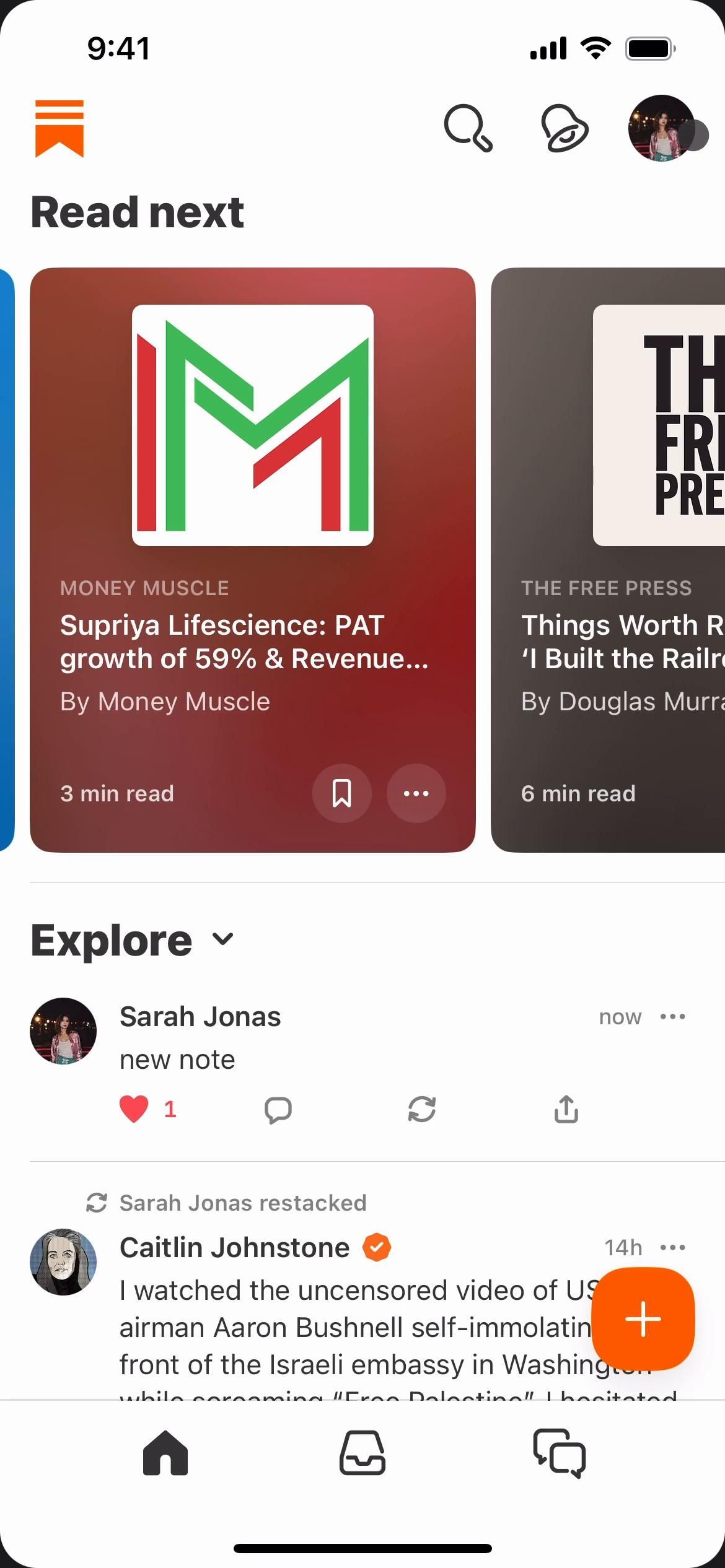
Task: Open options menu for Sarah Jonas's note
Action: (672, 1017)
